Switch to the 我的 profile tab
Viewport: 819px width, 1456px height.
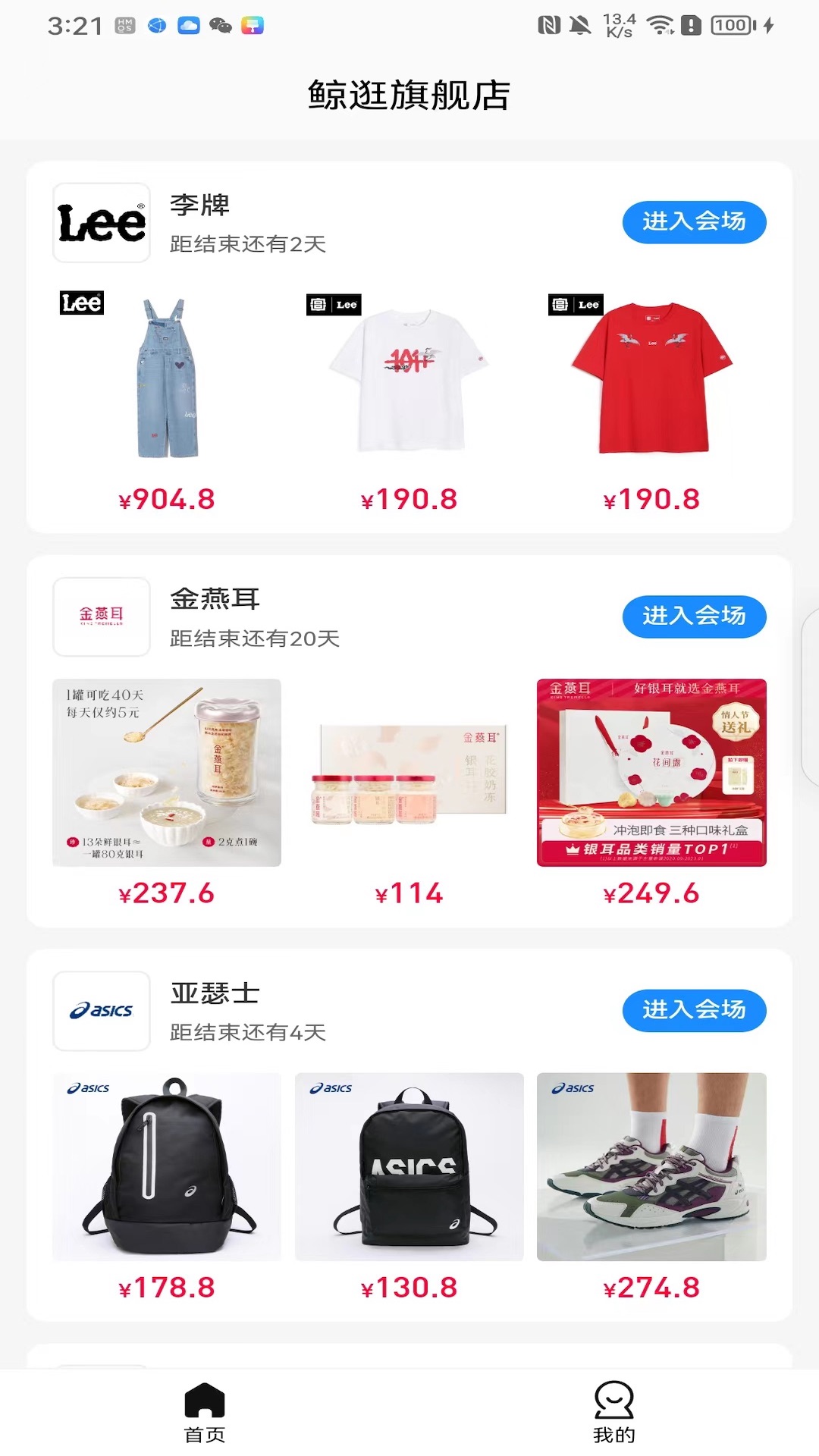click(x=614, y=1412)
